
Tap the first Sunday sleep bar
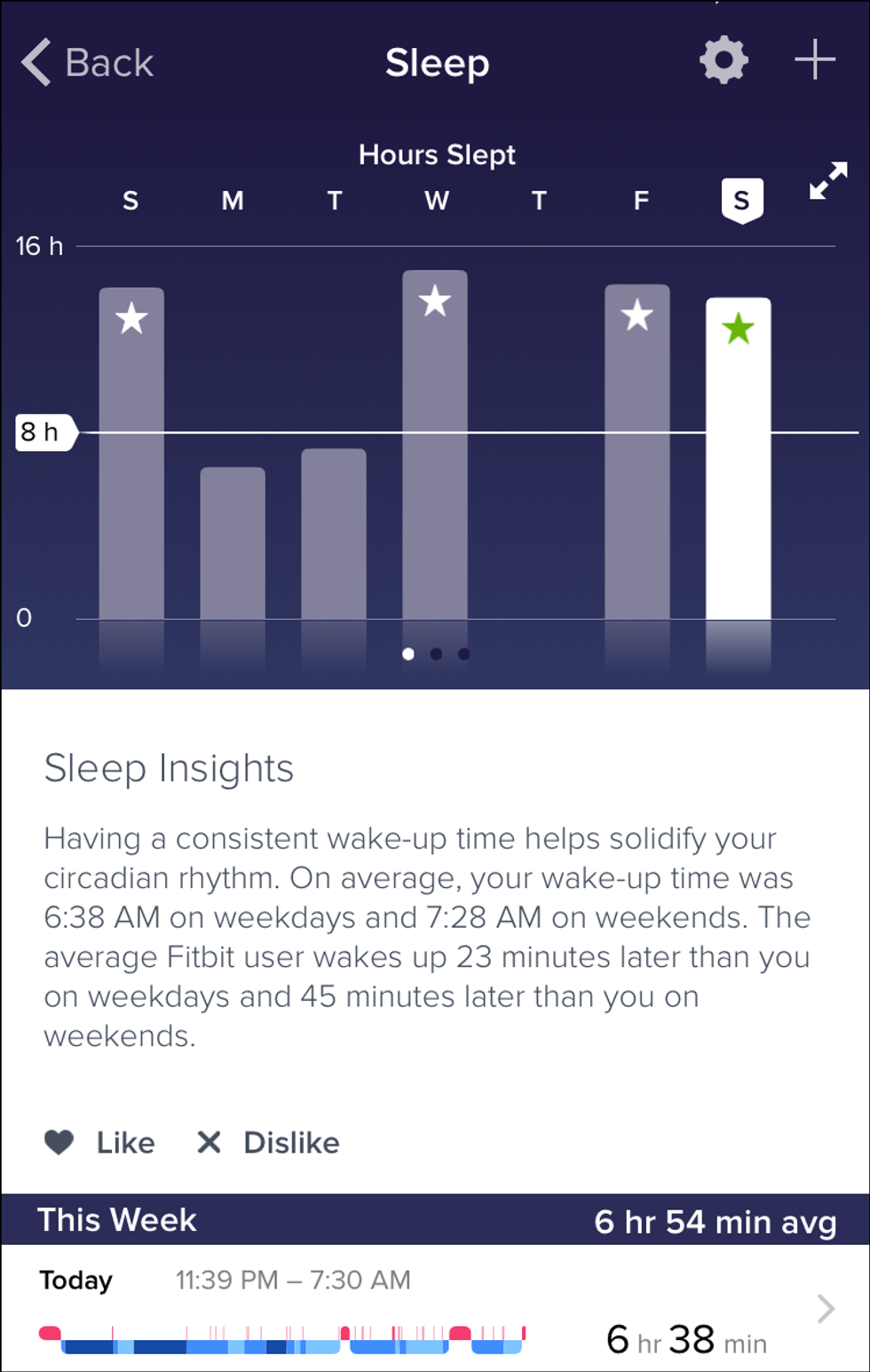pos(131,453)
